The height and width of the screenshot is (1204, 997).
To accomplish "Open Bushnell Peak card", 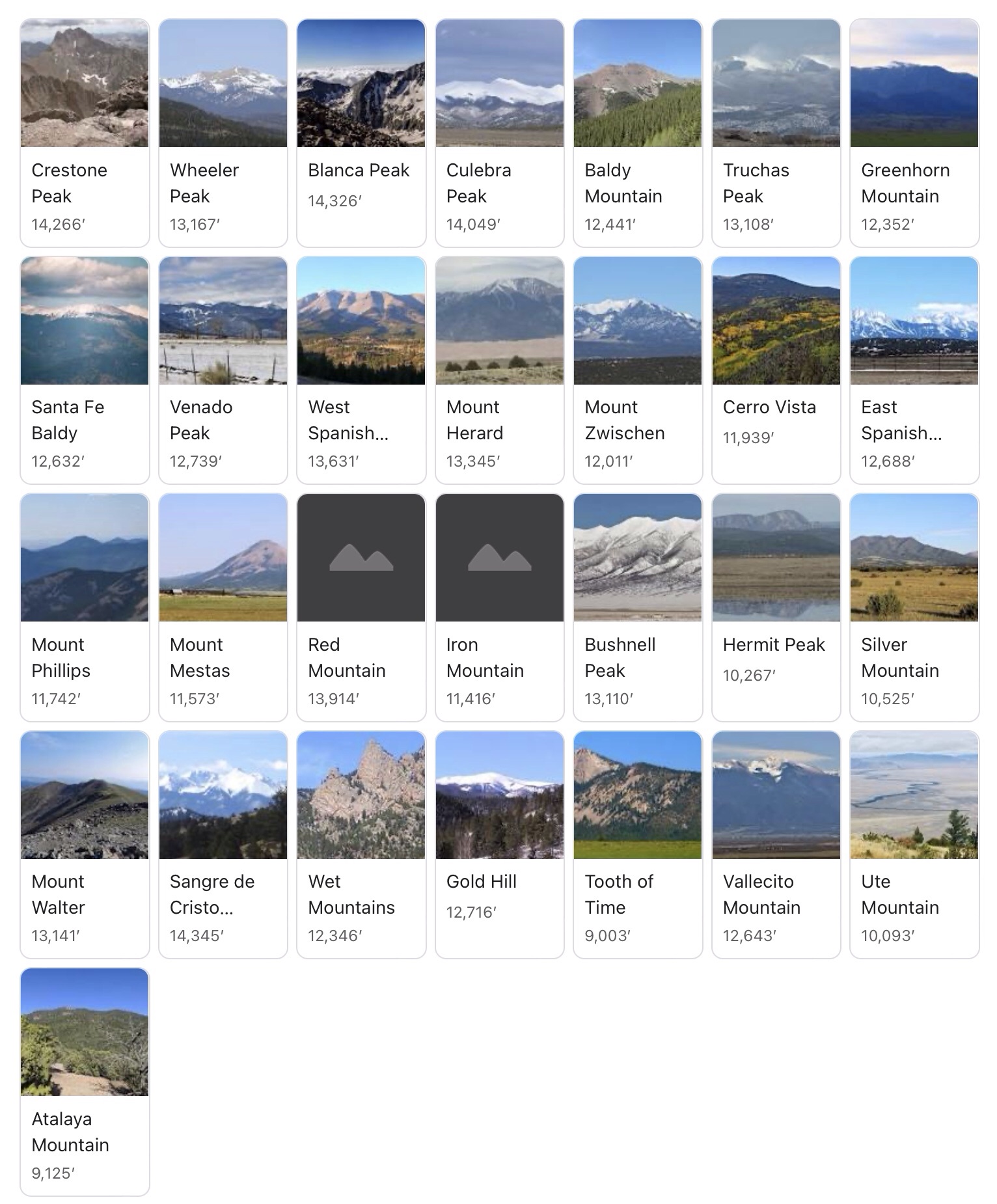I will coord(638,607).
